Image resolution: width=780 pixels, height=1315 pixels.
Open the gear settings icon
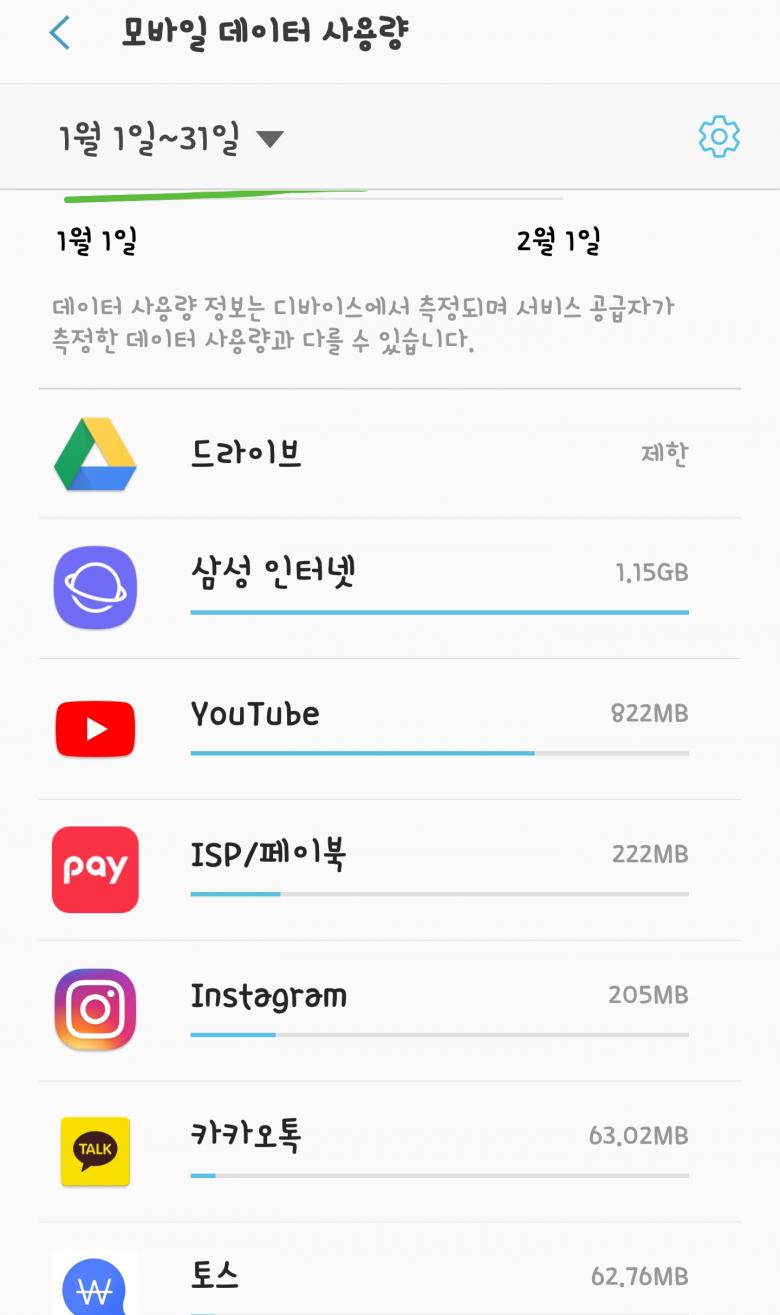(x=718, y=137)
